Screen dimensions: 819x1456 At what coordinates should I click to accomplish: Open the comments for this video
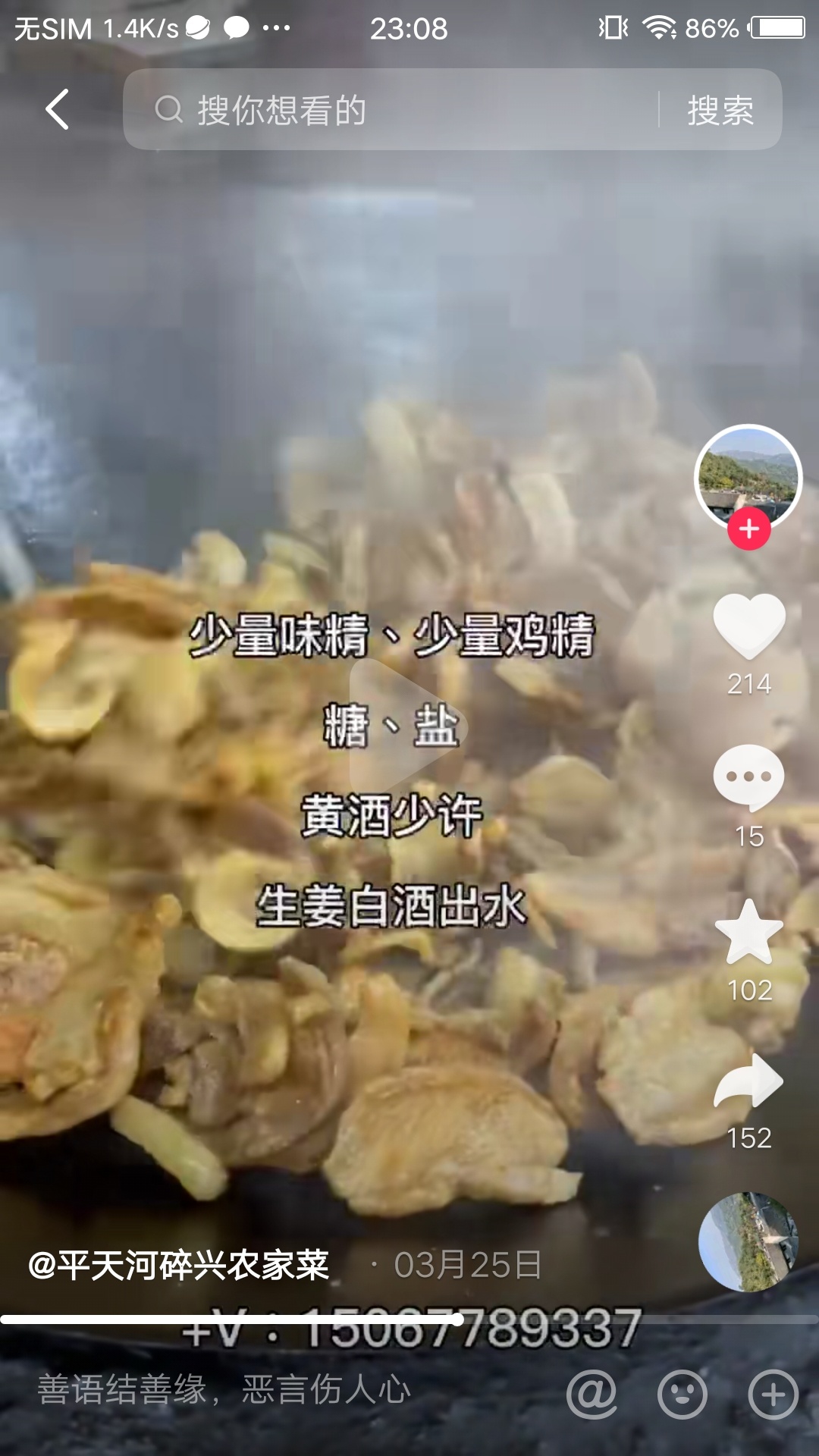[749, 778]
